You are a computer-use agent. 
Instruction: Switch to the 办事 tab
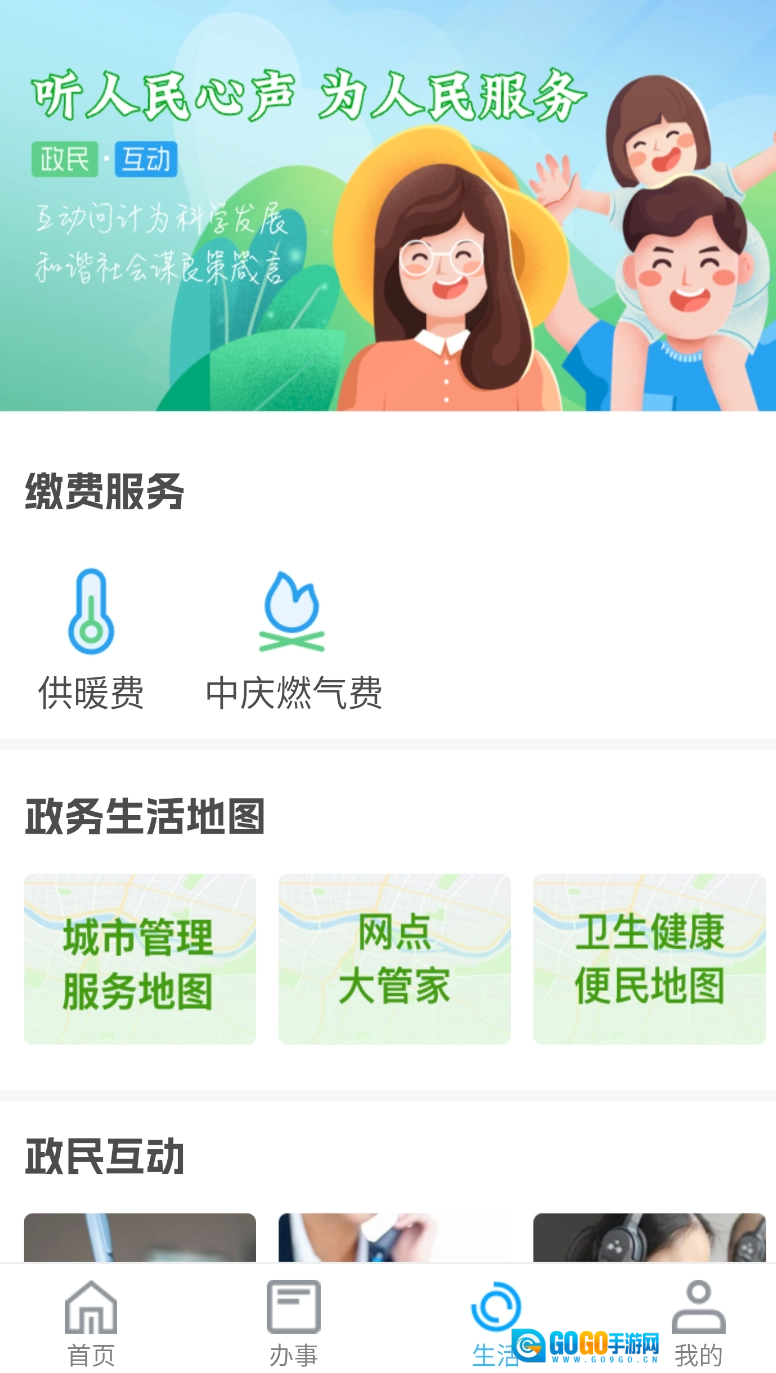pyautogui.click(x=293, y=1322)
